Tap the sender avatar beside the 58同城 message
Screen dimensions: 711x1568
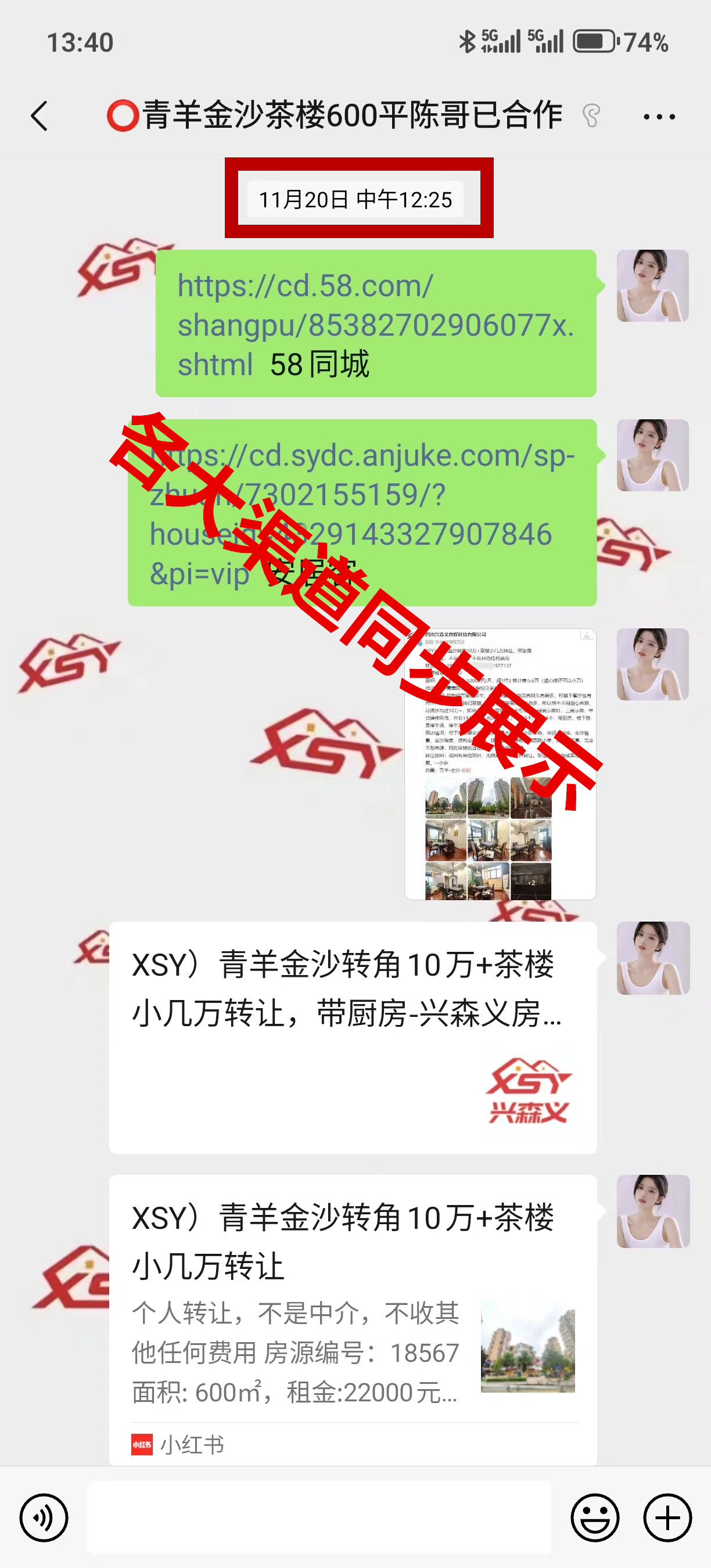click(652, 286)
